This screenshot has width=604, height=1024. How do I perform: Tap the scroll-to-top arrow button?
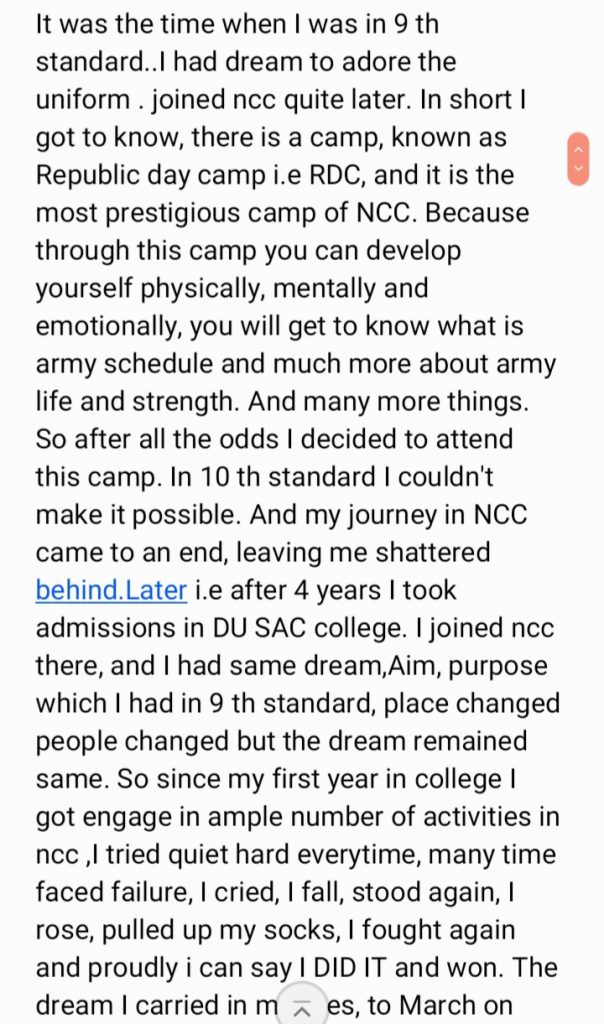pos(303,1008)
